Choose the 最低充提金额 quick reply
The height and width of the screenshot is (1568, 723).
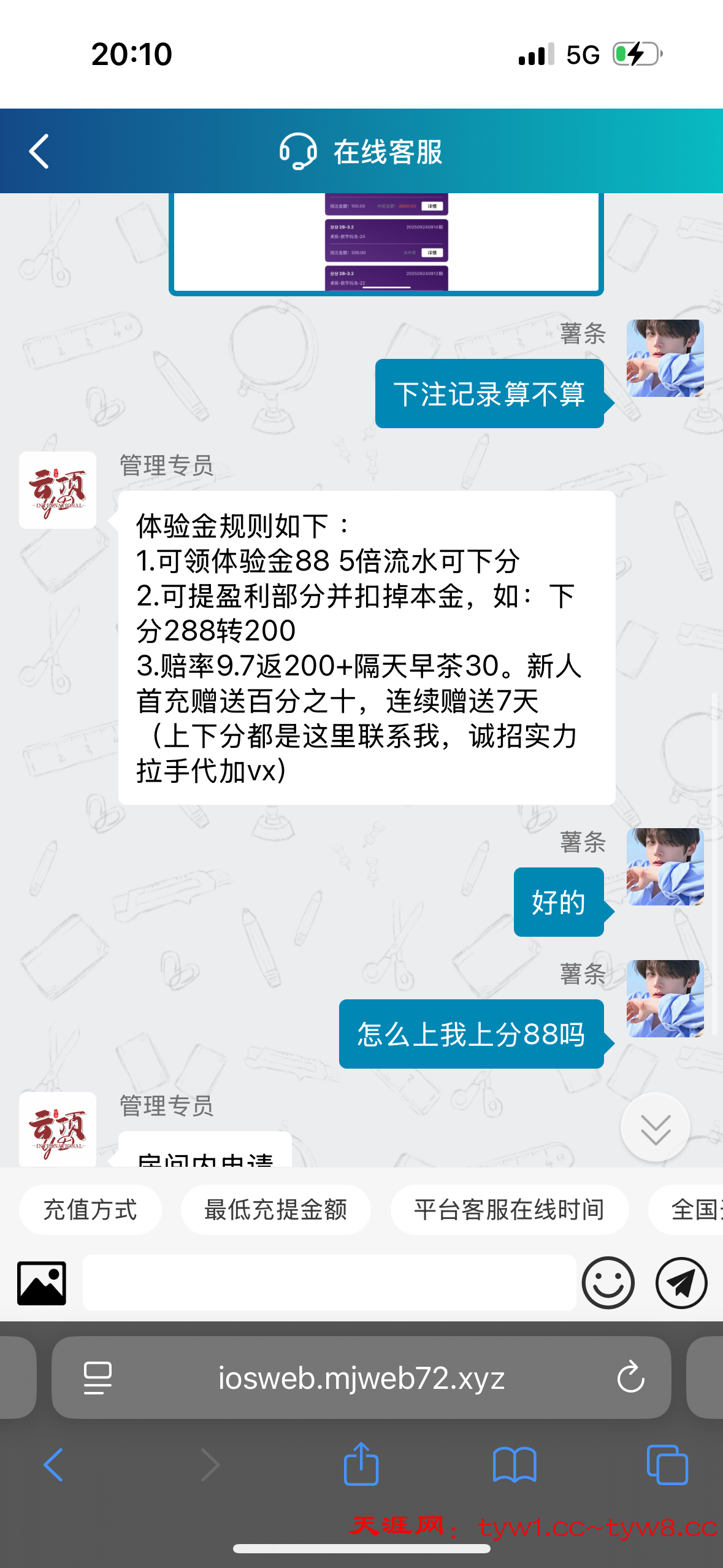275,1210
